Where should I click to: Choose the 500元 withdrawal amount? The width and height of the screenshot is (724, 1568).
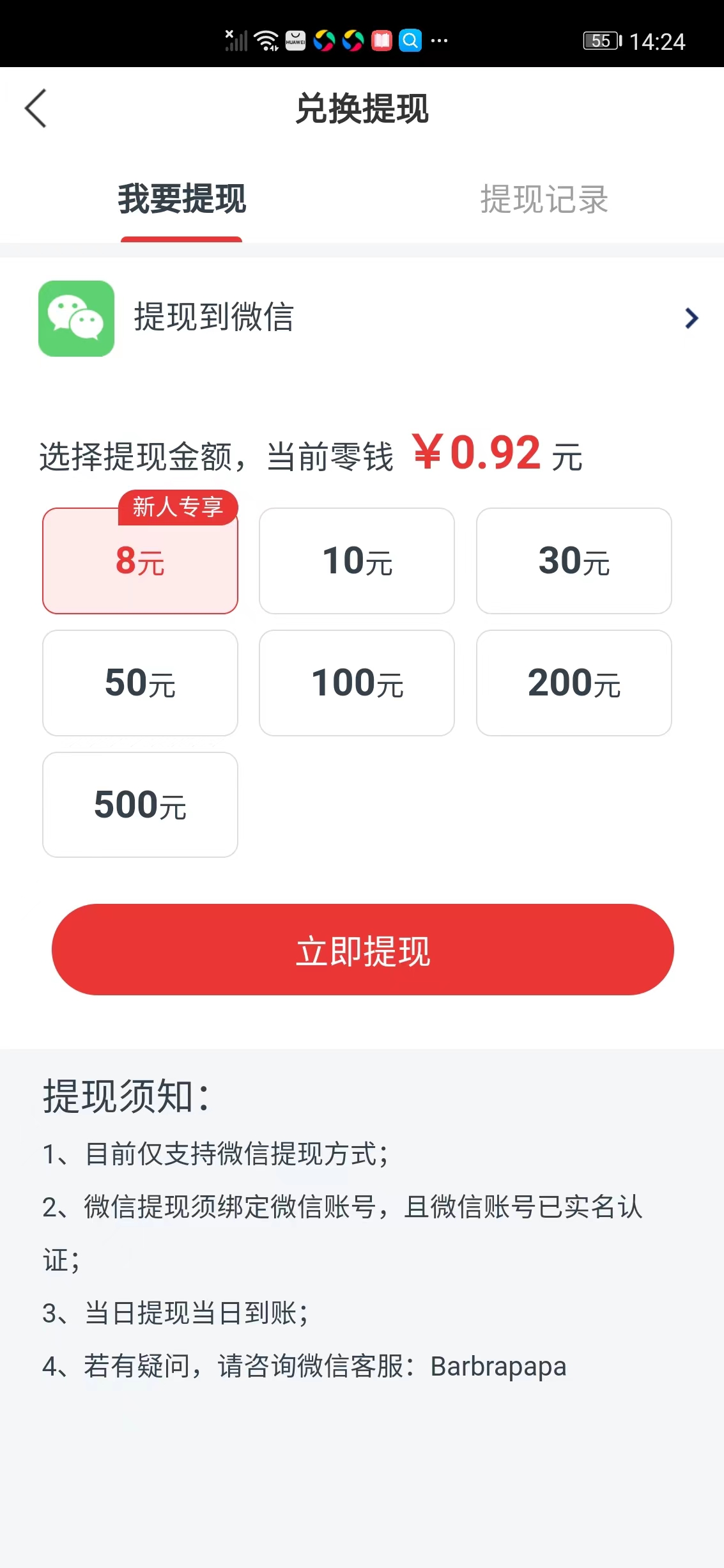(x=140, y=804)
